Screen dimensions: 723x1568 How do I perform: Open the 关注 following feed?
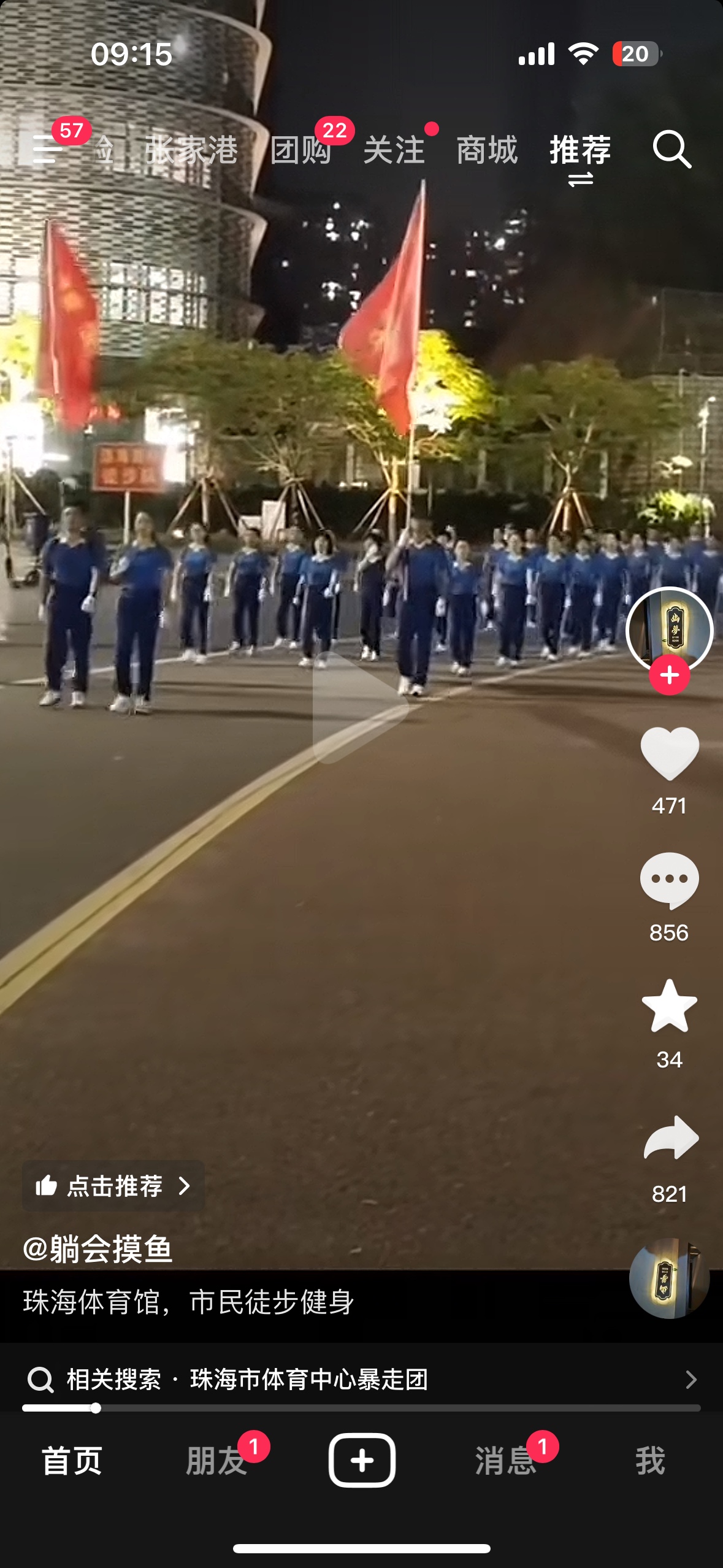tap(394, 150)
